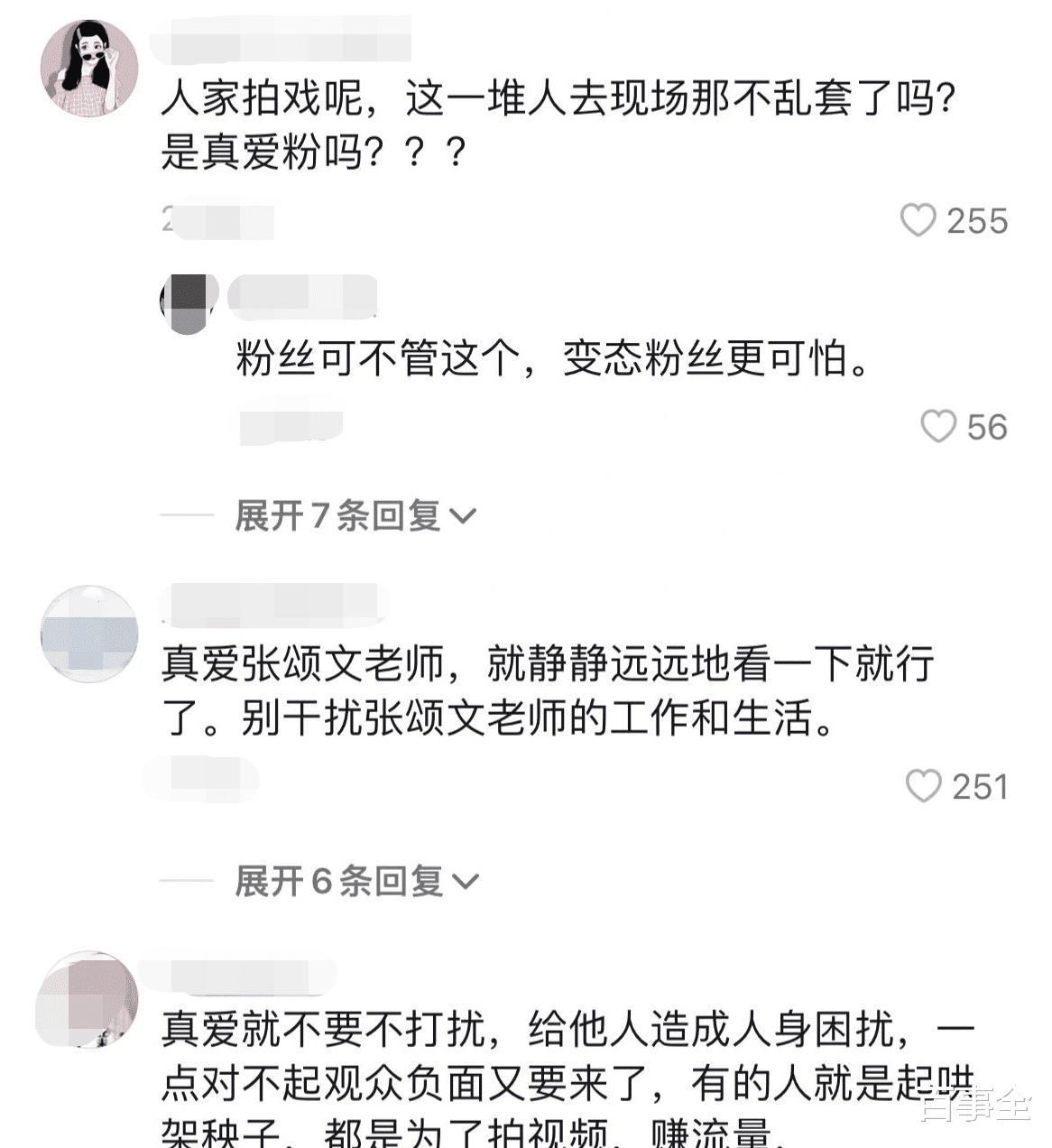The width and height of the screenshot is (1052, 1148).
Task: Like the comment with 251 likes
Action: coord(921,787)
